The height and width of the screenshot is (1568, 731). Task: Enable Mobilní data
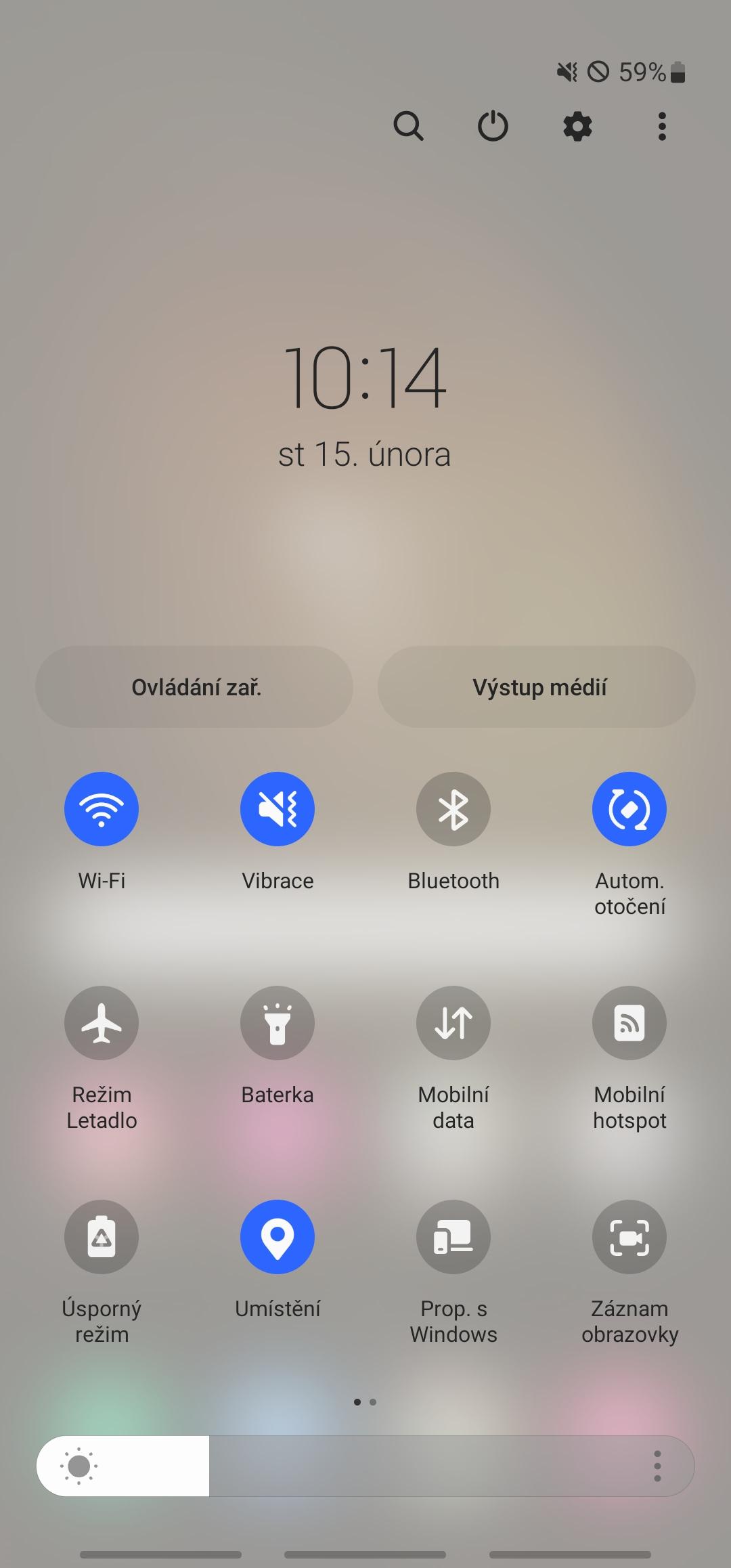click(453, 1023)
